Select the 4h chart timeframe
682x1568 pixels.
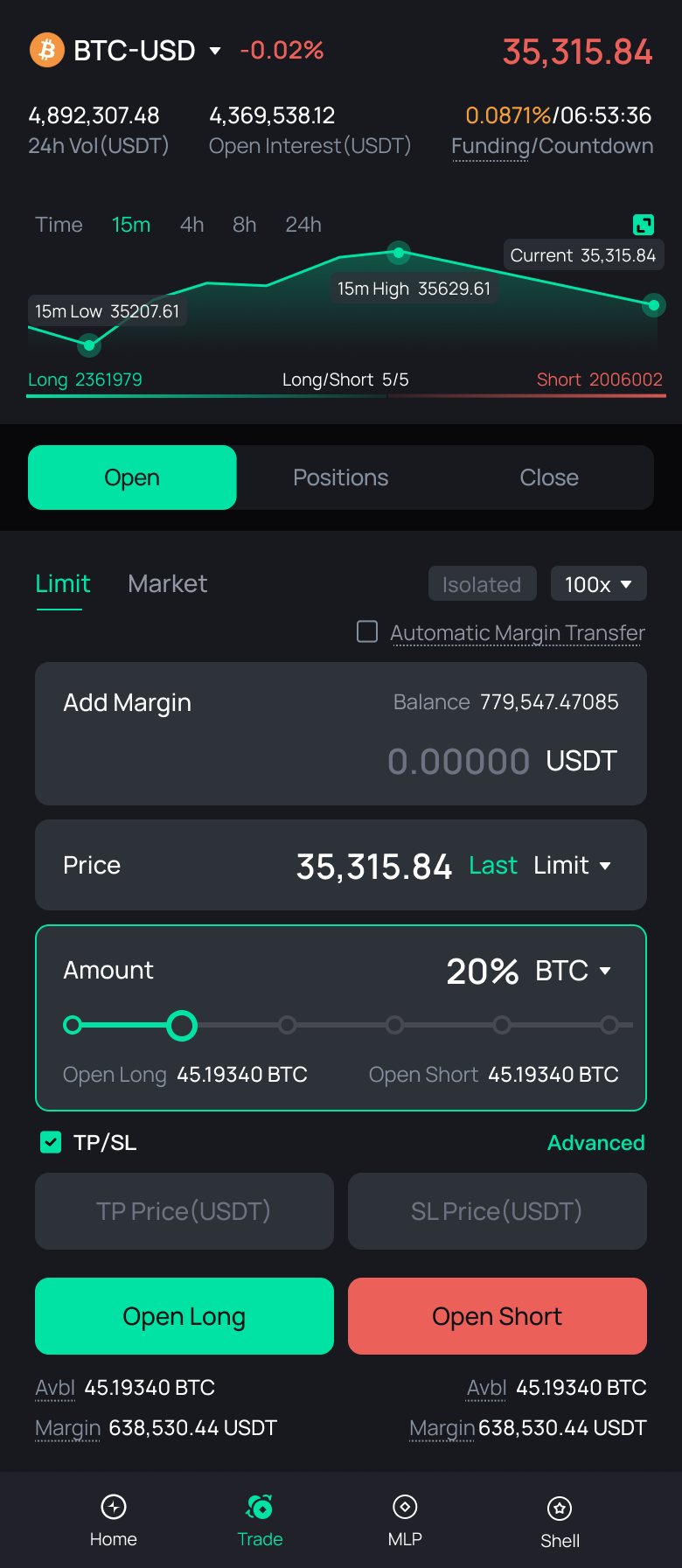(192, 225)
